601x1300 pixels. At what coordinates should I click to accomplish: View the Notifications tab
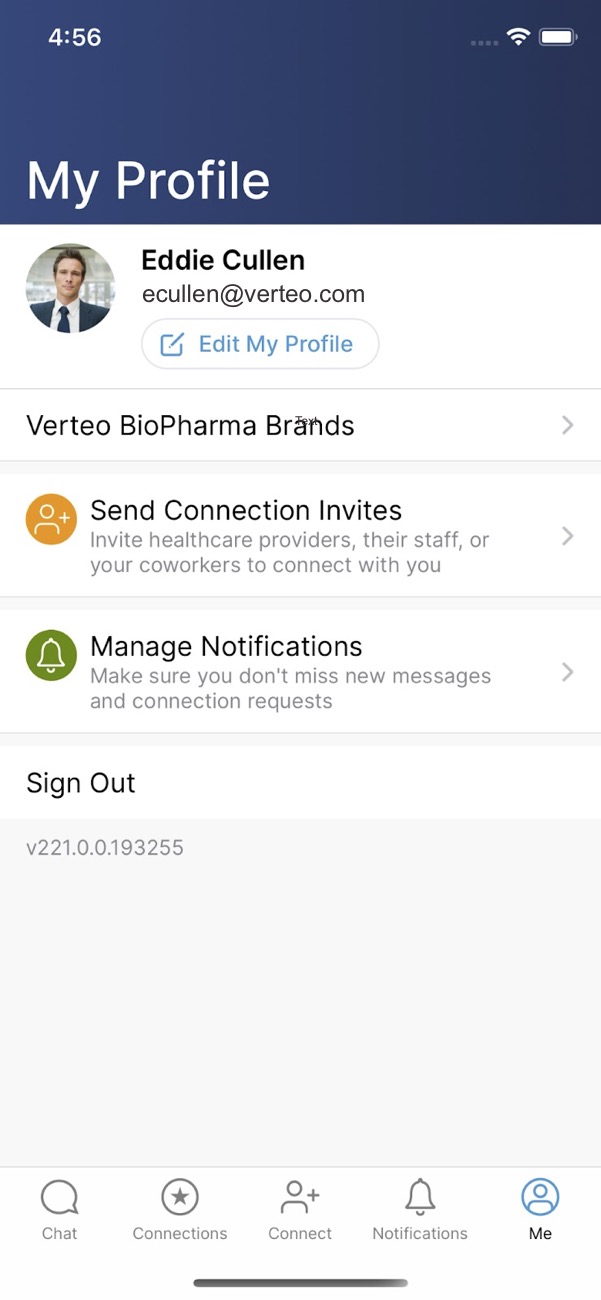[420, 1210]
